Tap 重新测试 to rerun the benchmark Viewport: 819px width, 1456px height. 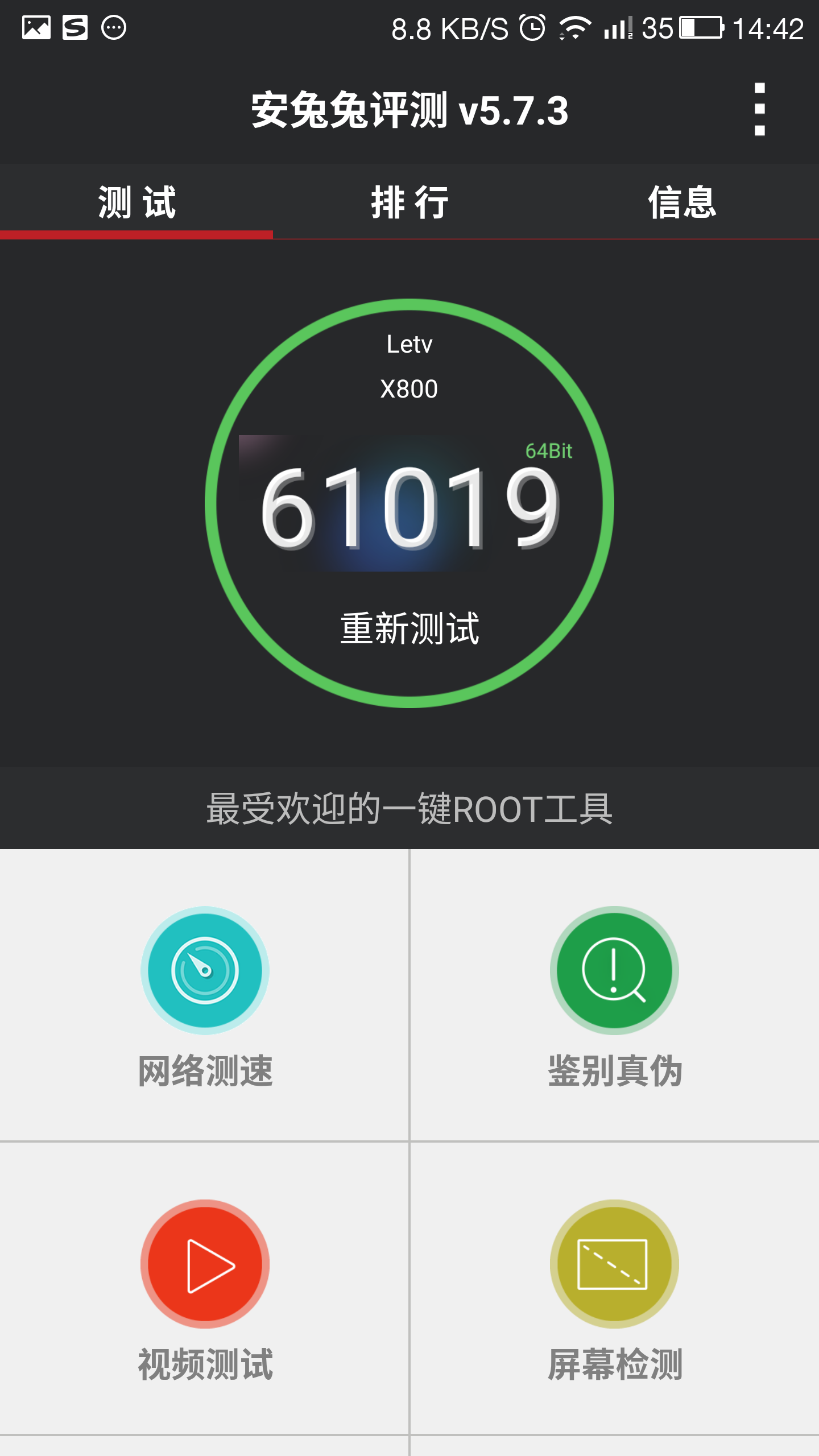409,628
